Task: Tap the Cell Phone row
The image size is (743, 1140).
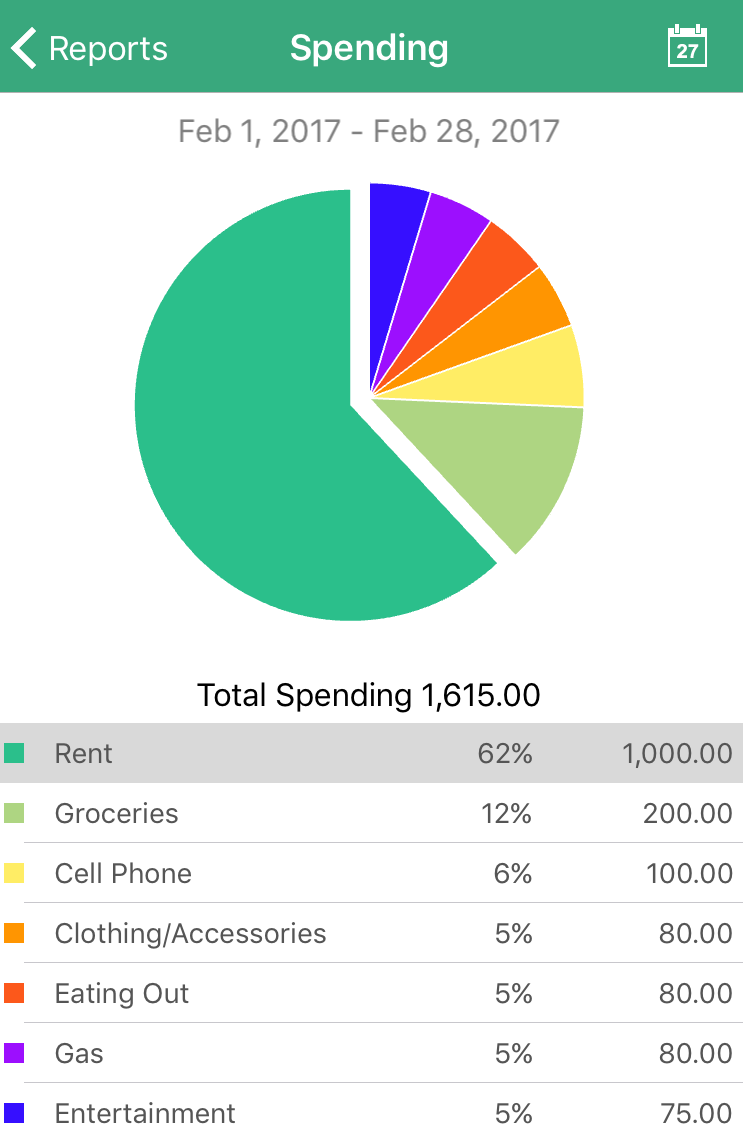Action: coord(371,873)
